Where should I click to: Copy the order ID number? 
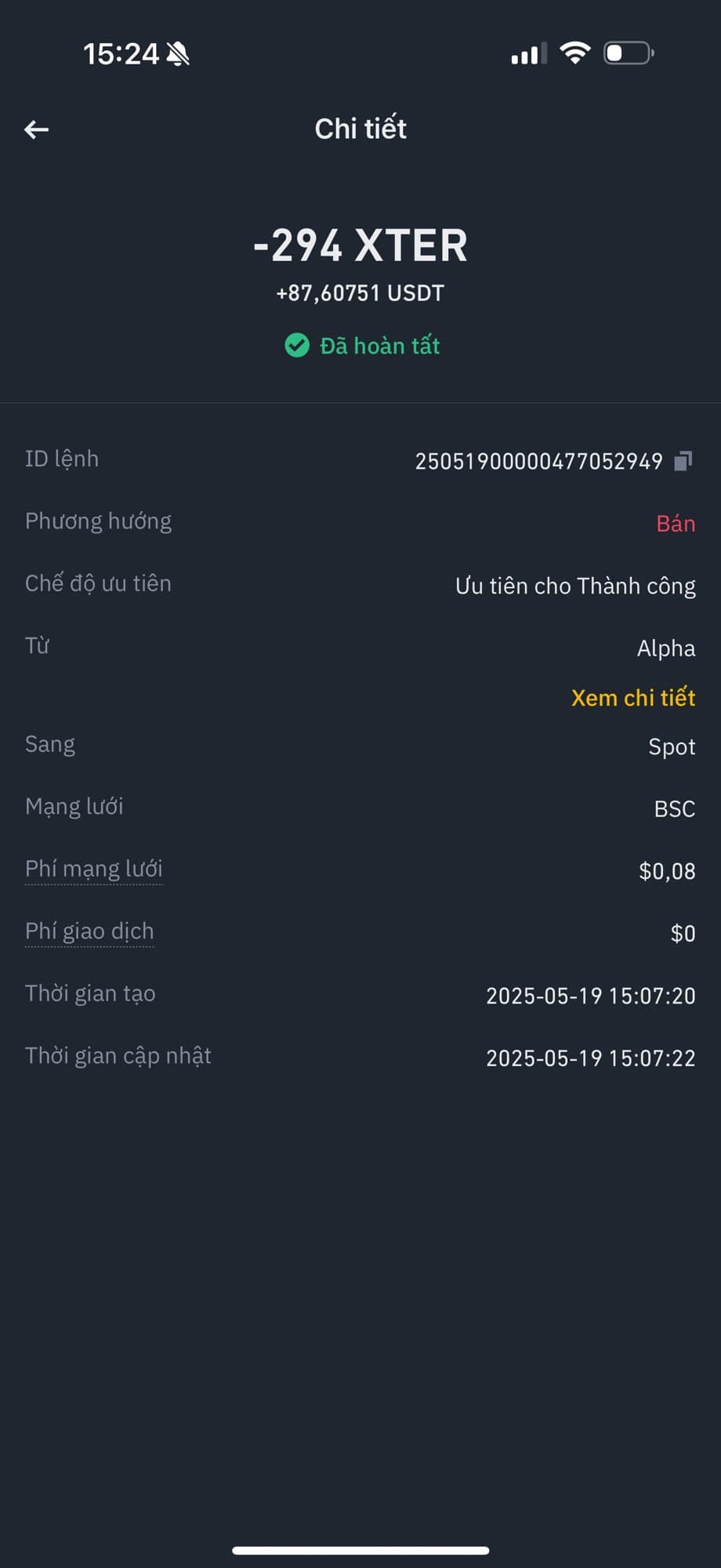pos(683,461)
